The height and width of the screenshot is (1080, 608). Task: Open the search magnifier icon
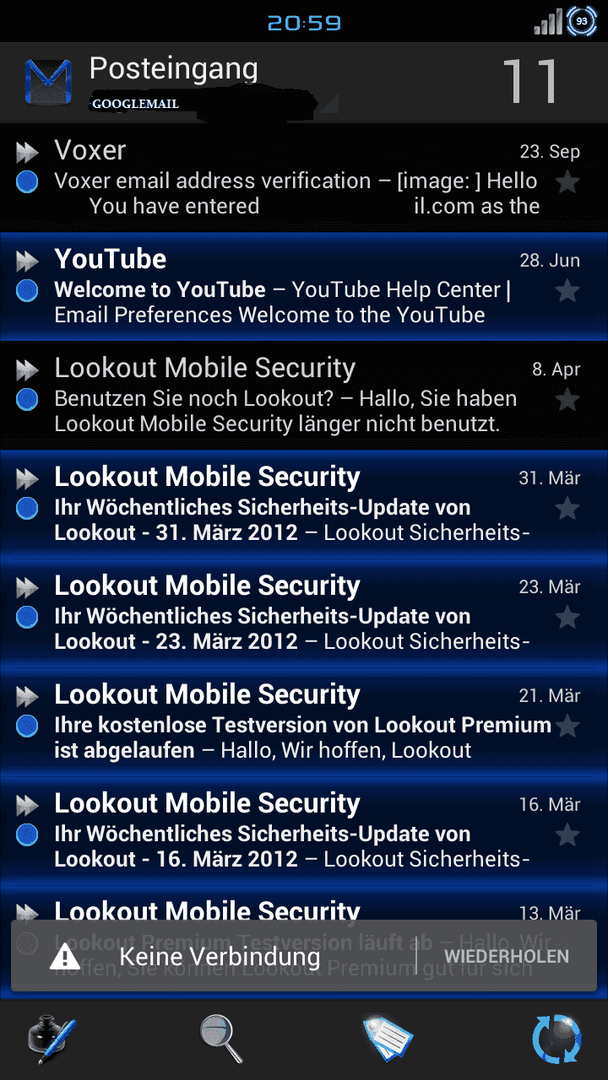pyautogui.click(x=221, y=1039)
